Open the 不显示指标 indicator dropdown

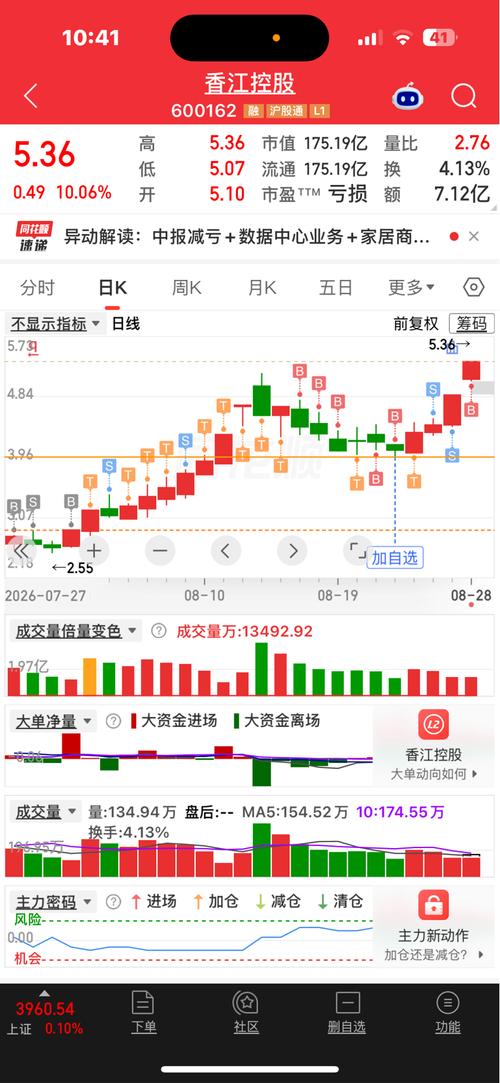(x=55, y=323)
